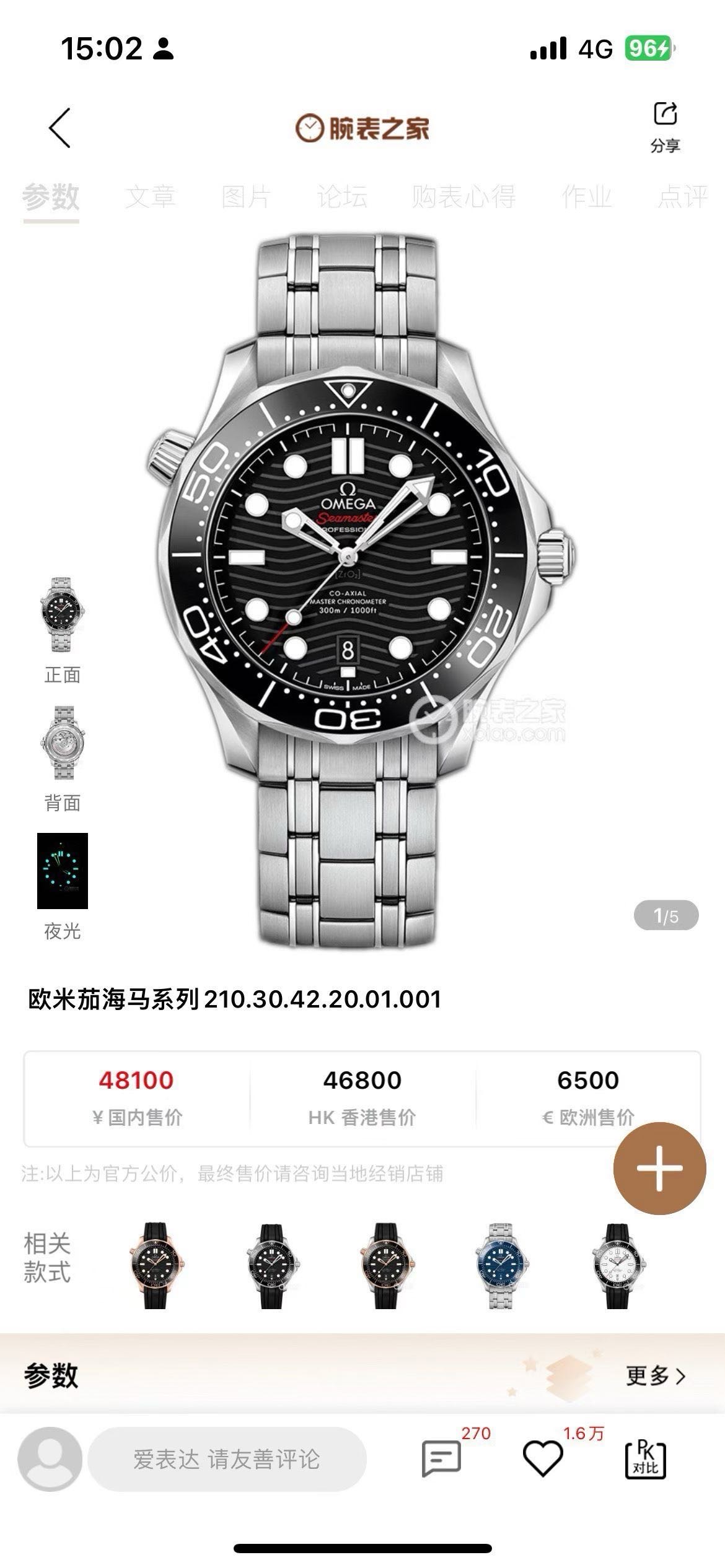
Task: Add watch to PK 对比 comparison
Action: (x=645, y=1459)
